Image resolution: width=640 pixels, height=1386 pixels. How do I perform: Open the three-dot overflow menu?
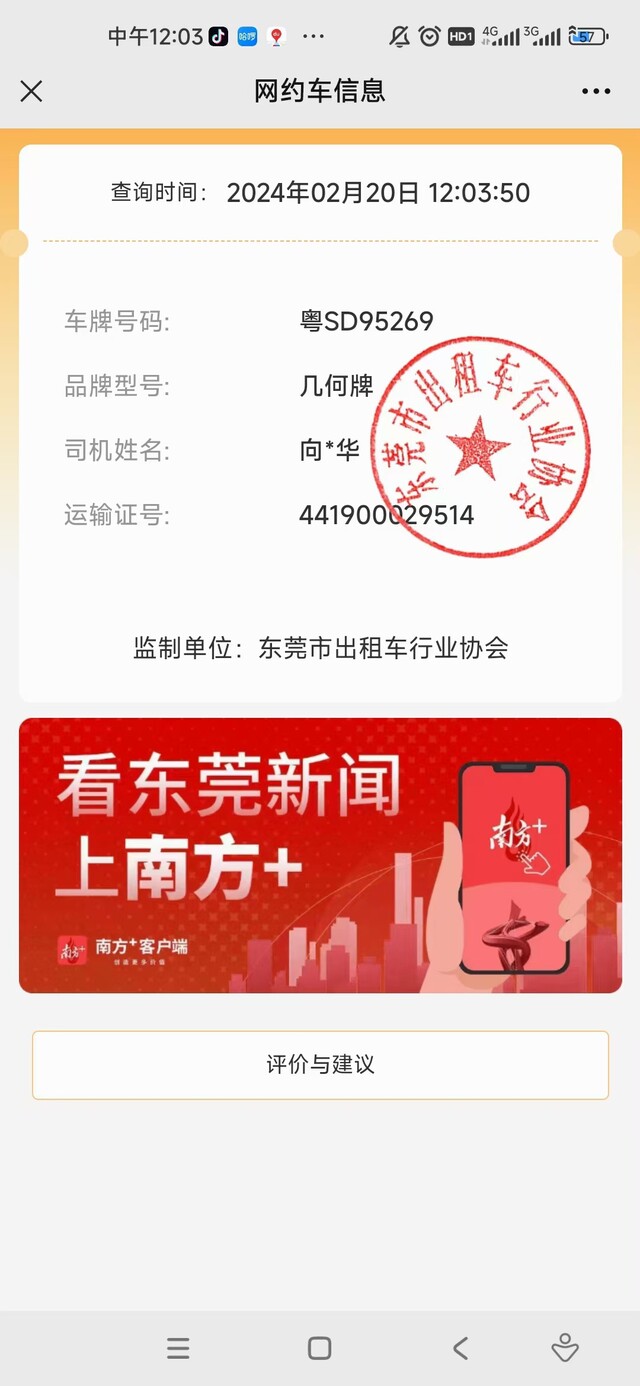(x=596, y=91)
